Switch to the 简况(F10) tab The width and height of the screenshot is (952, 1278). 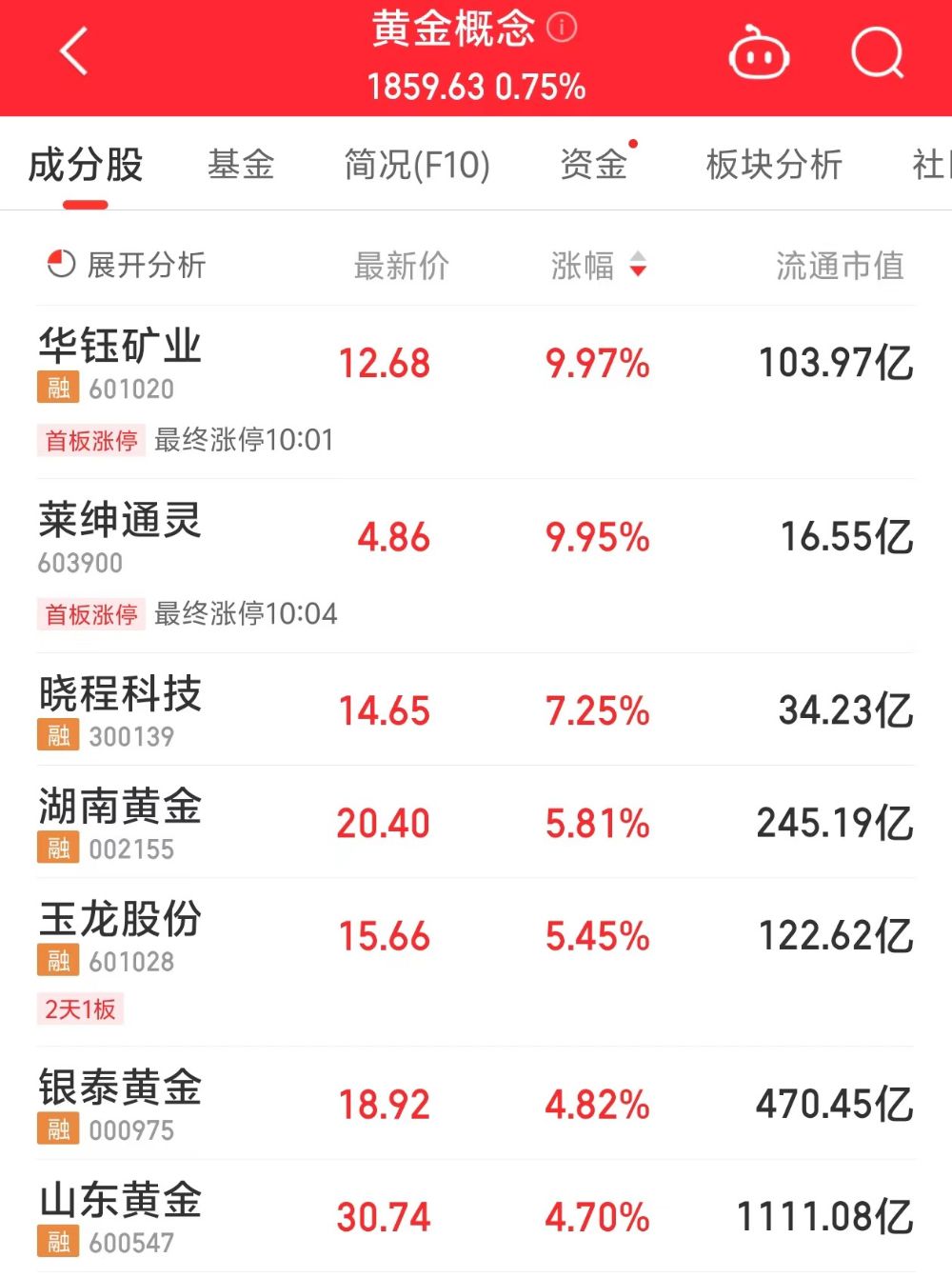(x=417, y=165)
